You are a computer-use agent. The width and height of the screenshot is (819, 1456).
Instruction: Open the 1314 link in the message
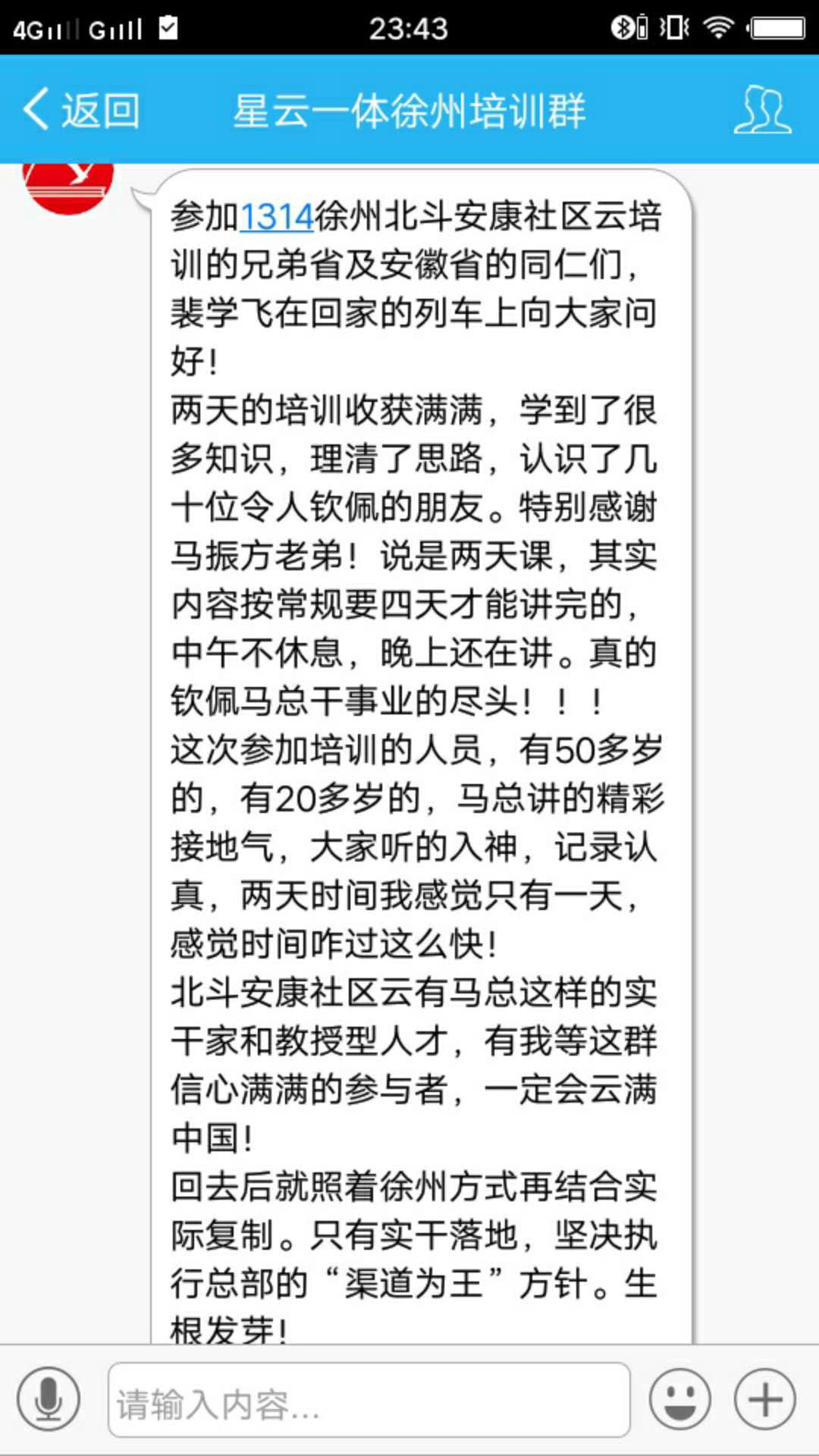coord(277,218)
